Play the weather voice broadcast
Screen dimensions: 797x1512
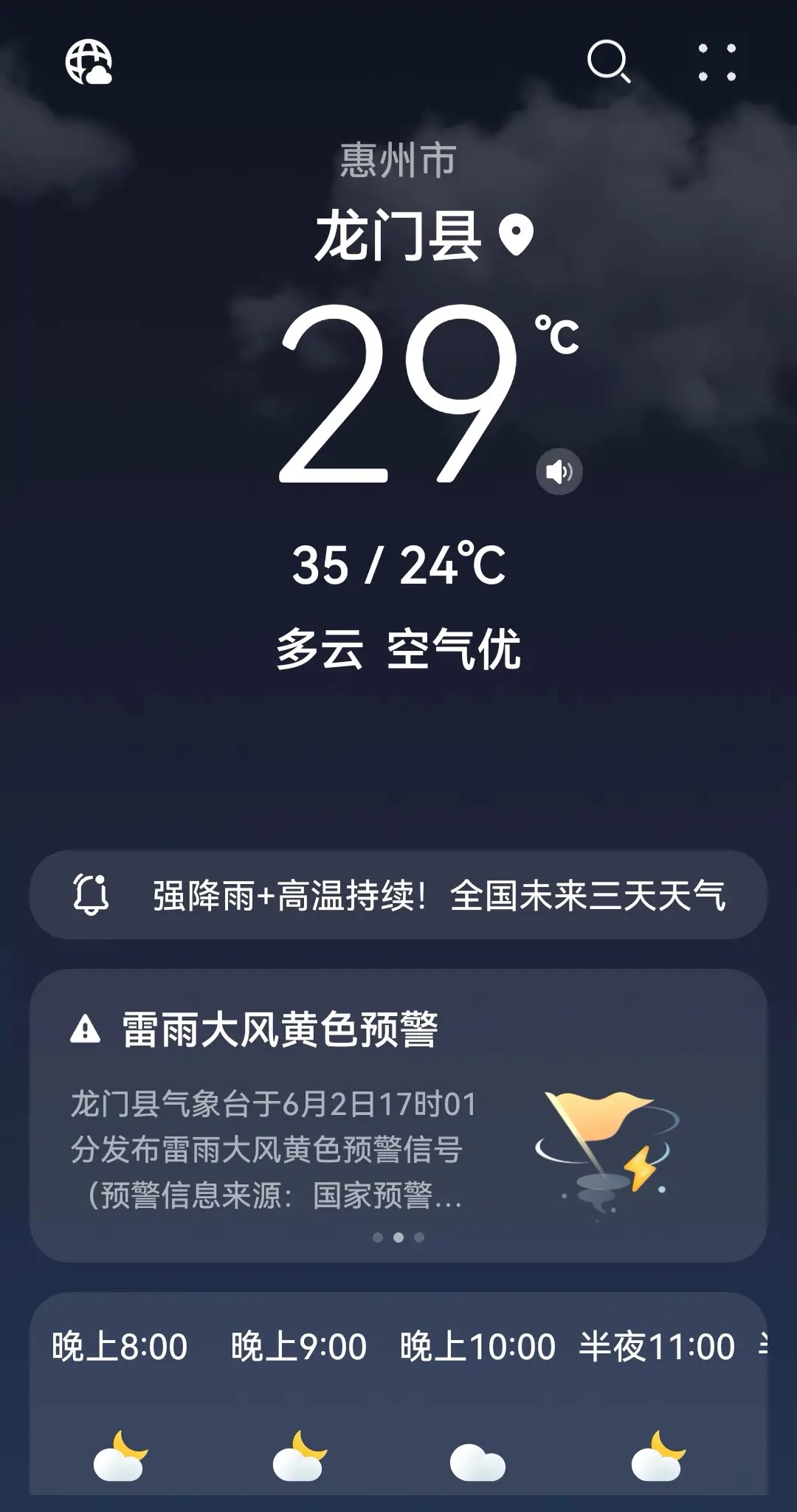[559, 471]
